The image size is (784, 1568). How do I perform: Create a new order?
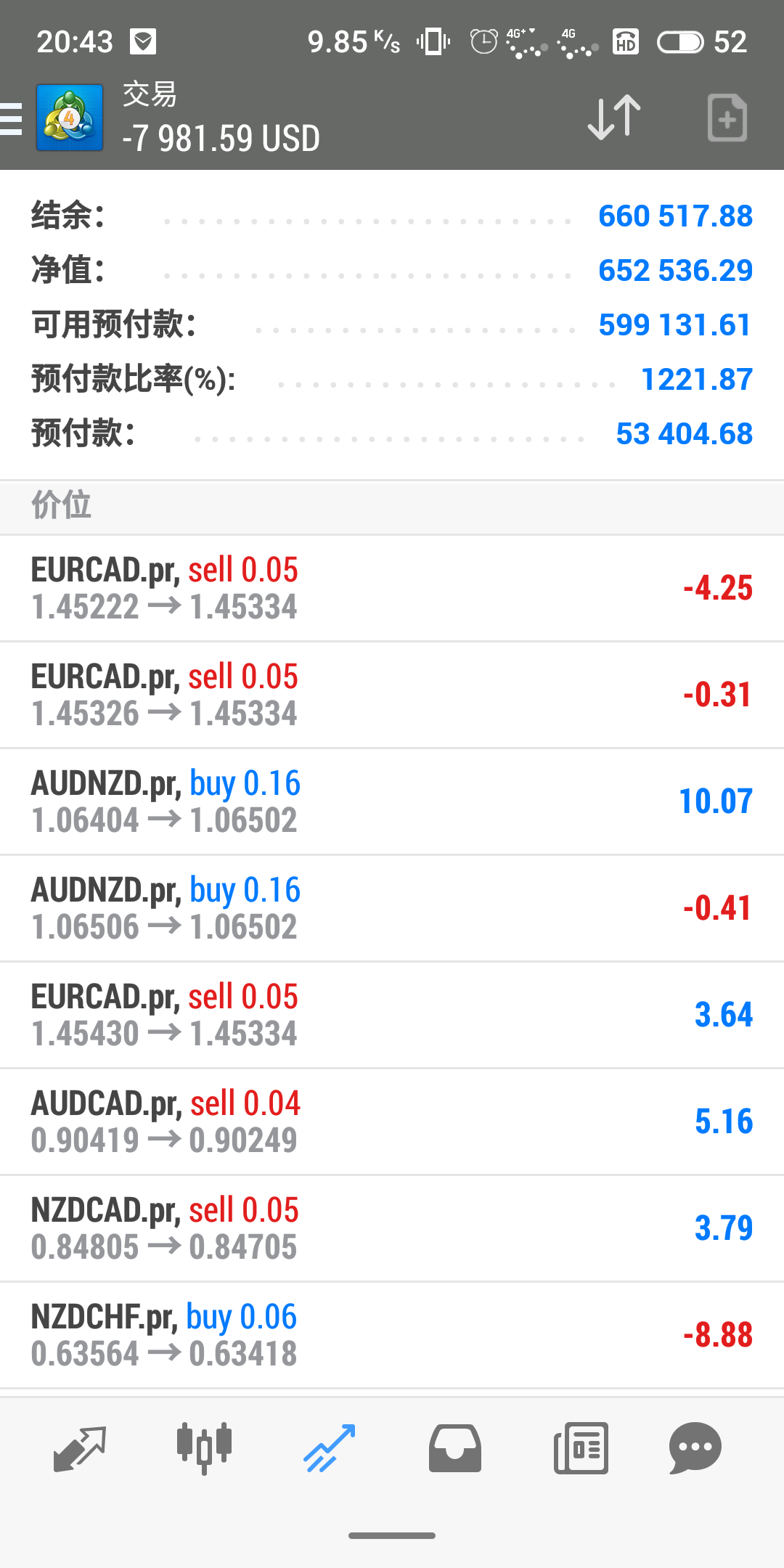pos(727,118)
